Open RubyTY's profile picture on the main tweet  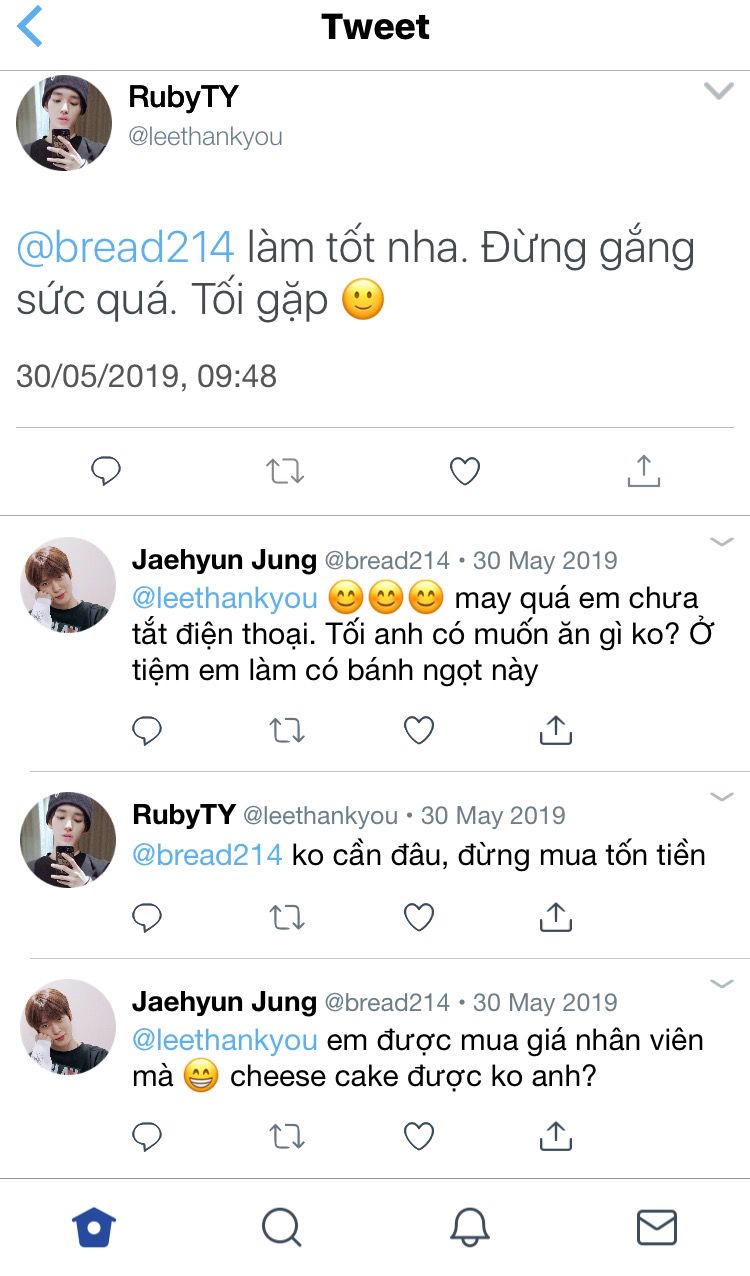[x=64, y=123]
